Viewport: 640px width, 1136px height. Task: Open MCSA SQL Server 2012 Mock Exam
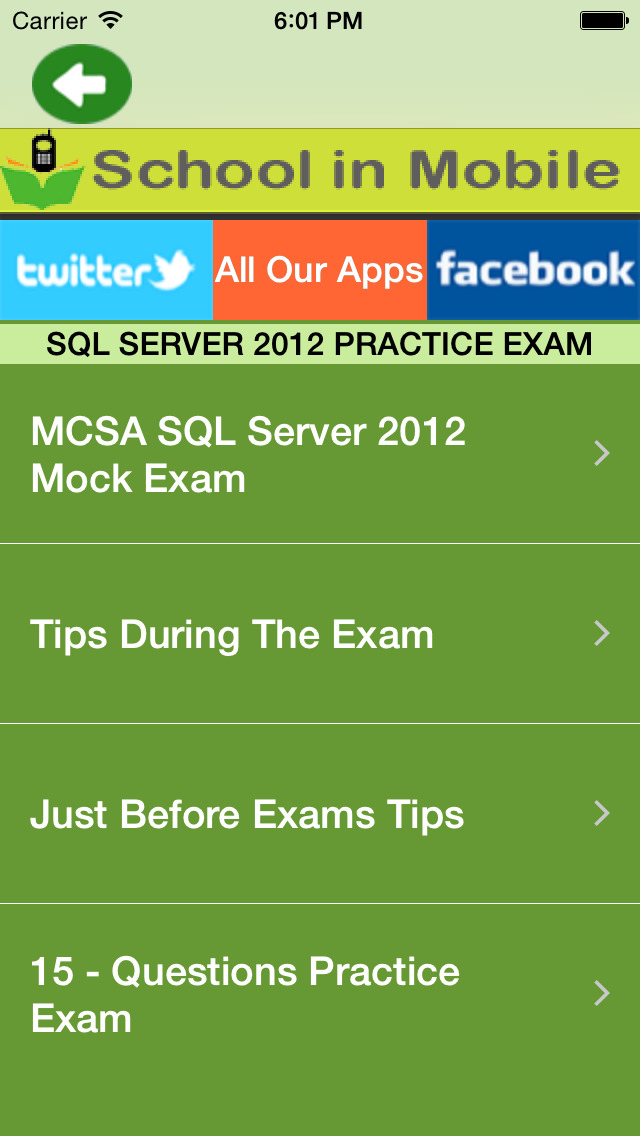(x=320, y=455)
